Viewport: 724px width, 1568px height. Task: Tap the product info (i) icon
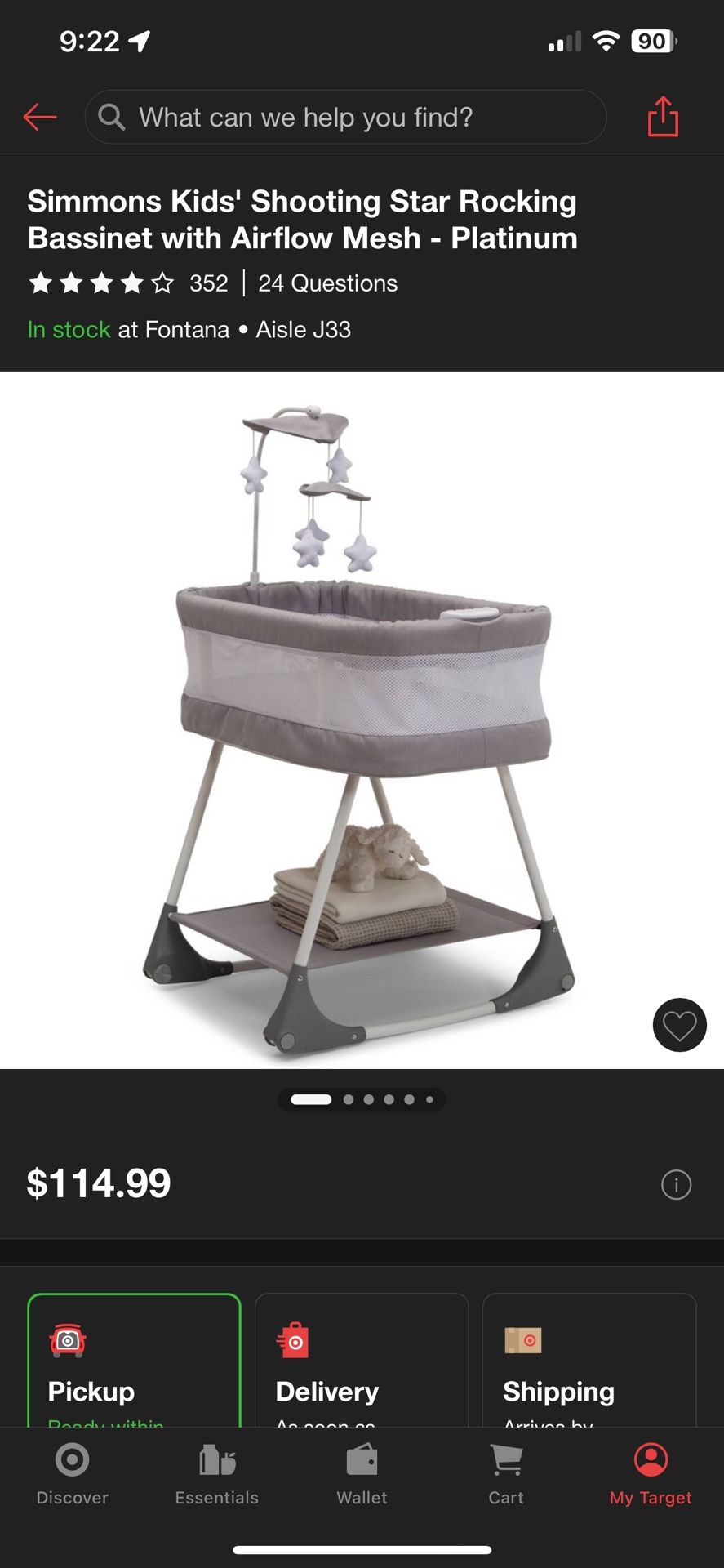tap(676, 1185)
